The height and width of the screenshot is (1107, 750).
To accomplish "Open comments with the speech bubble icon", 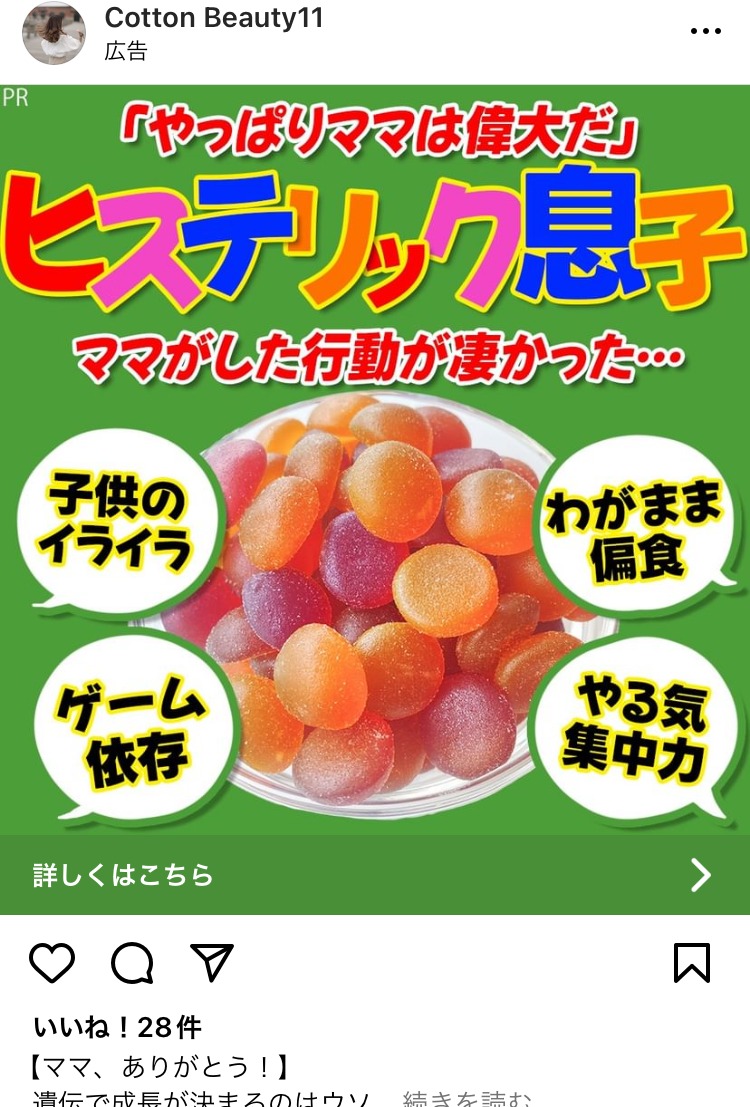I will 132,964.
